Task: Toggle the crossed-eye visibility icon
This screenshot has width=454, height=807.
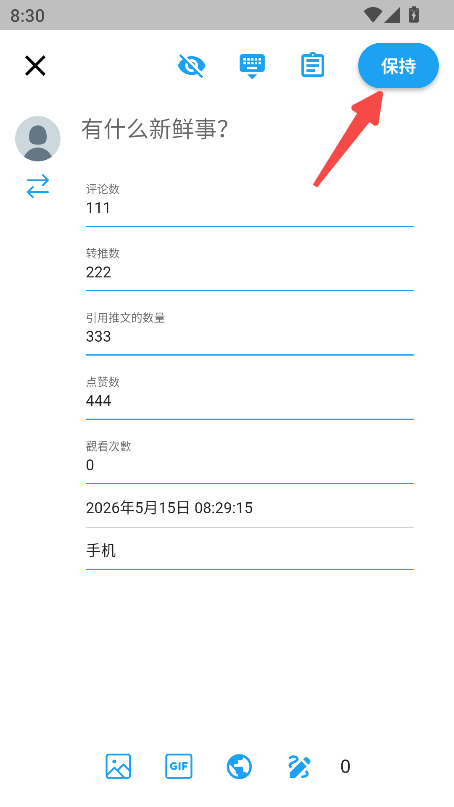Action: (x=191, y=66)
